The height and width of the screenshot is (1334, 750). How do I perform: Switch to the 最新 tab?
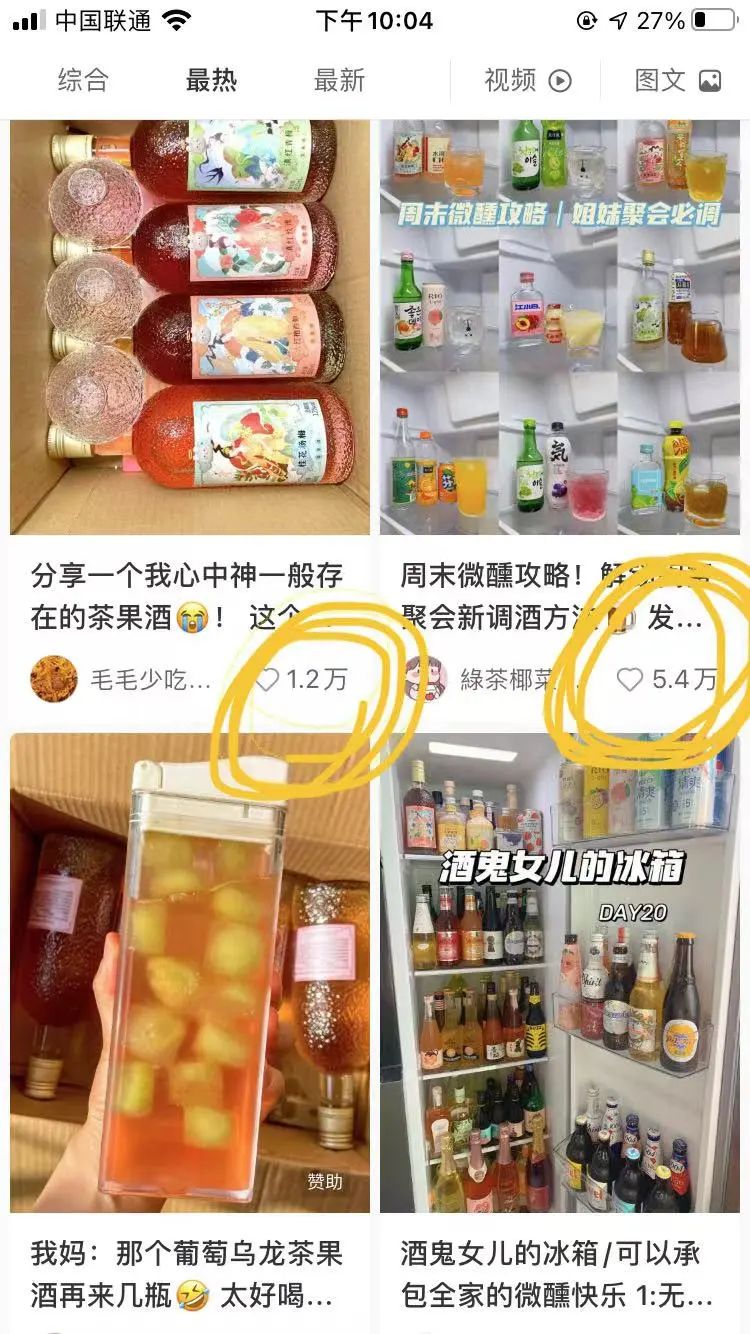[339, 80]
